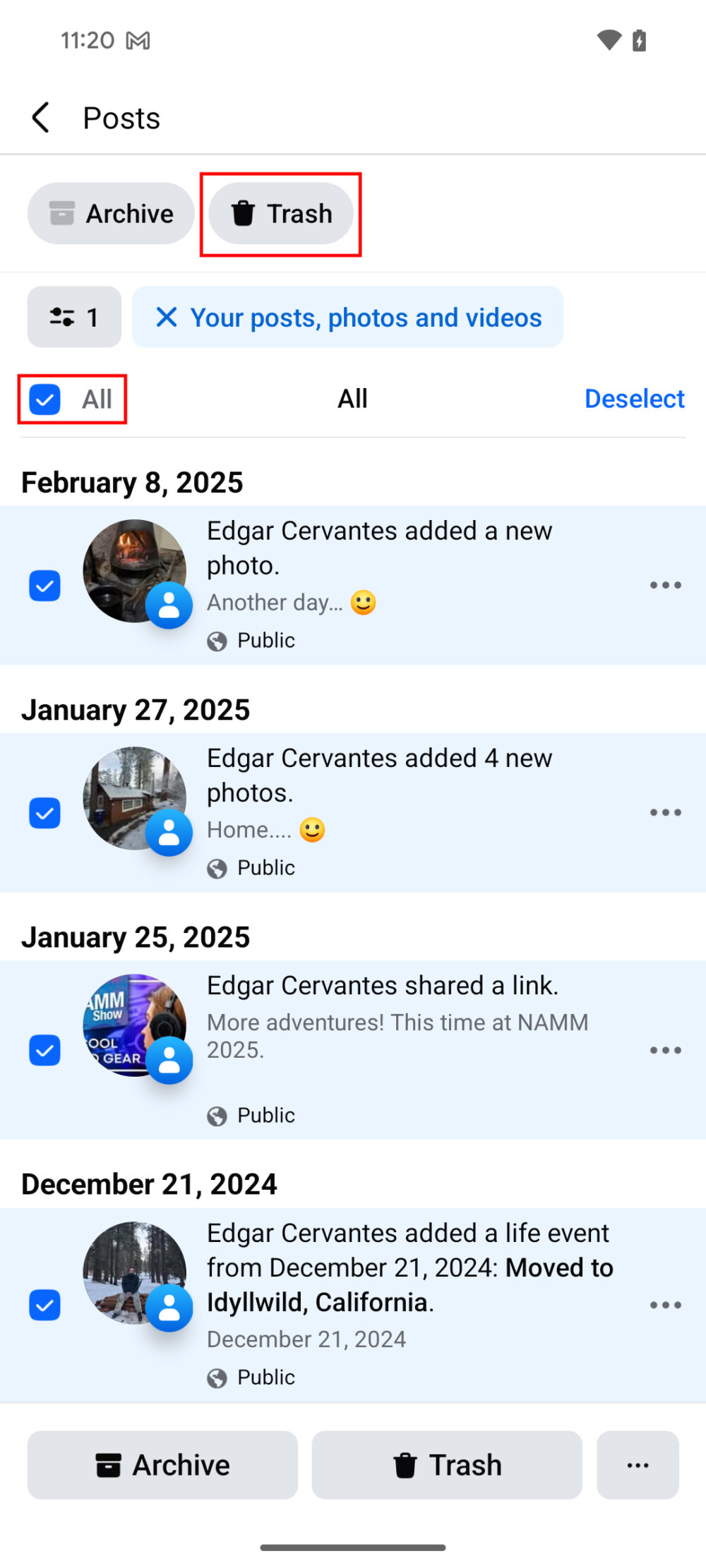Screen dimensions: 706x1568
Task: Tap the back arrow next to Posts
Action: coord(40,117)
